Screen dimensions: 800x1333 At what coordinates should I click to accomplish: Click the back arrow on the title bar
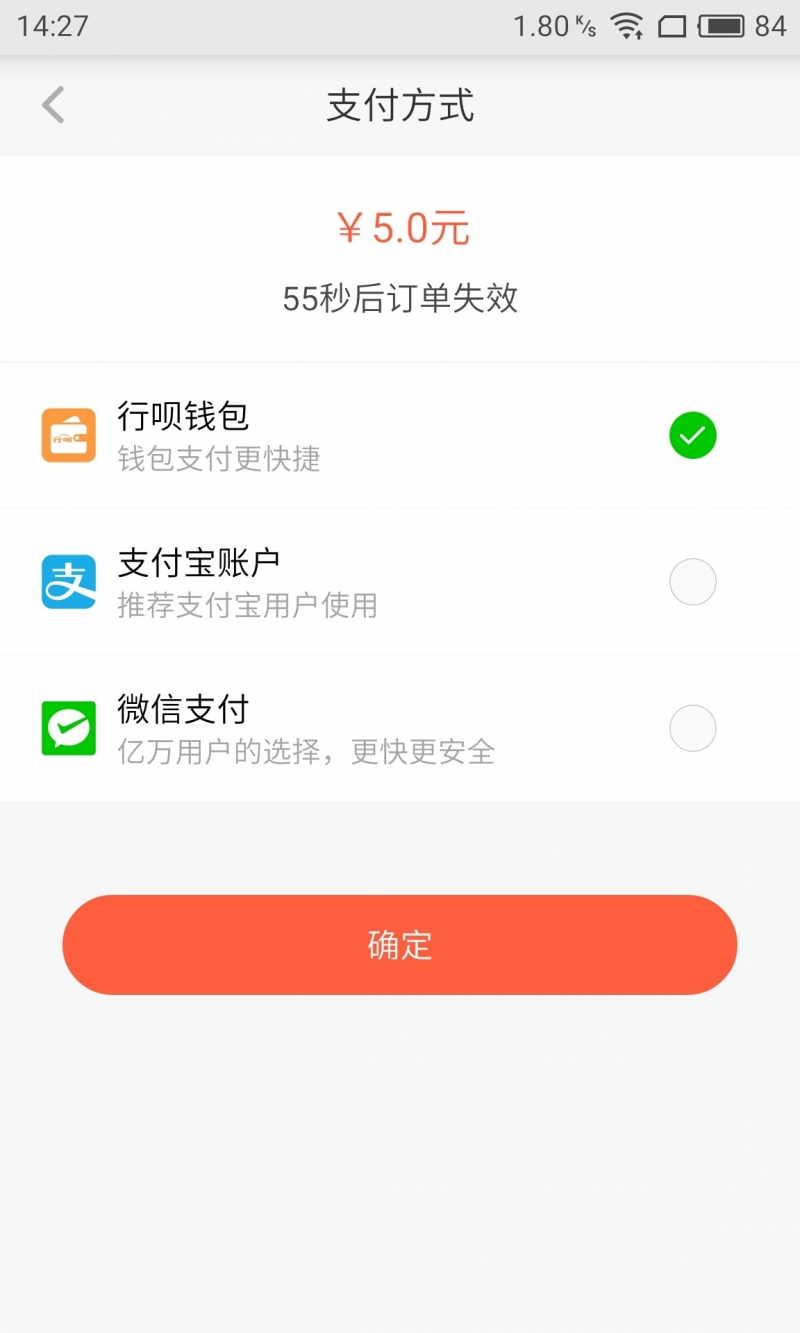click(52, 105)
